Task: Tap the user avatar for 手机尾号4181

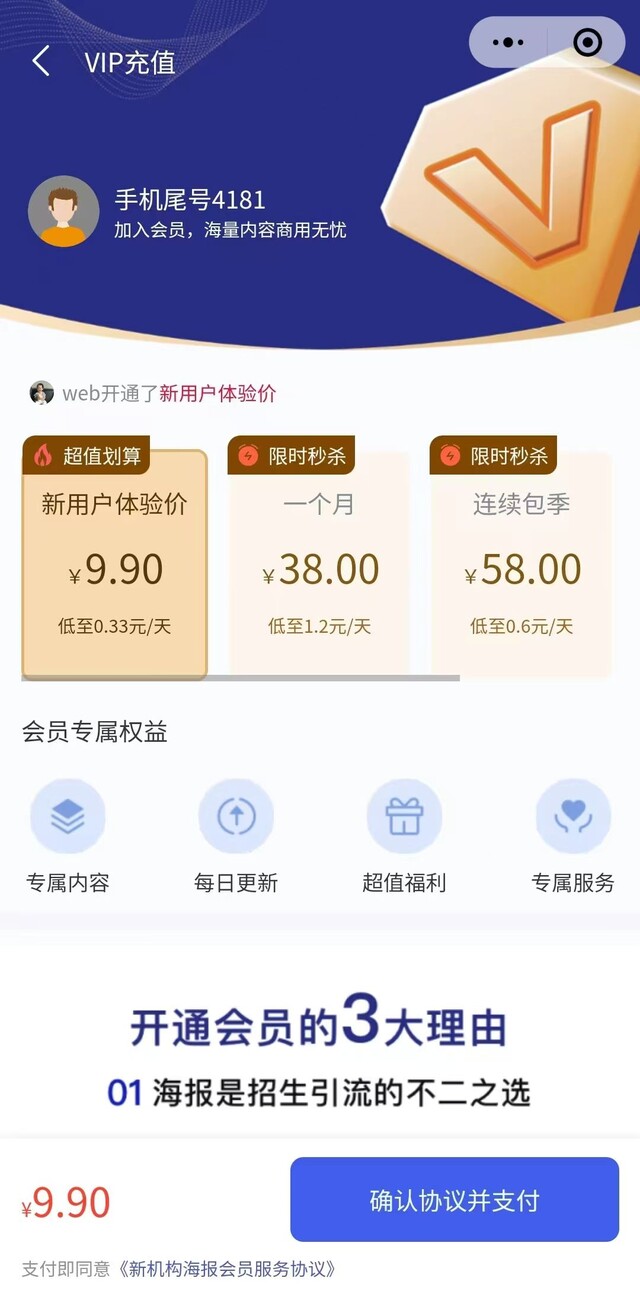Action: coord(64,211)
